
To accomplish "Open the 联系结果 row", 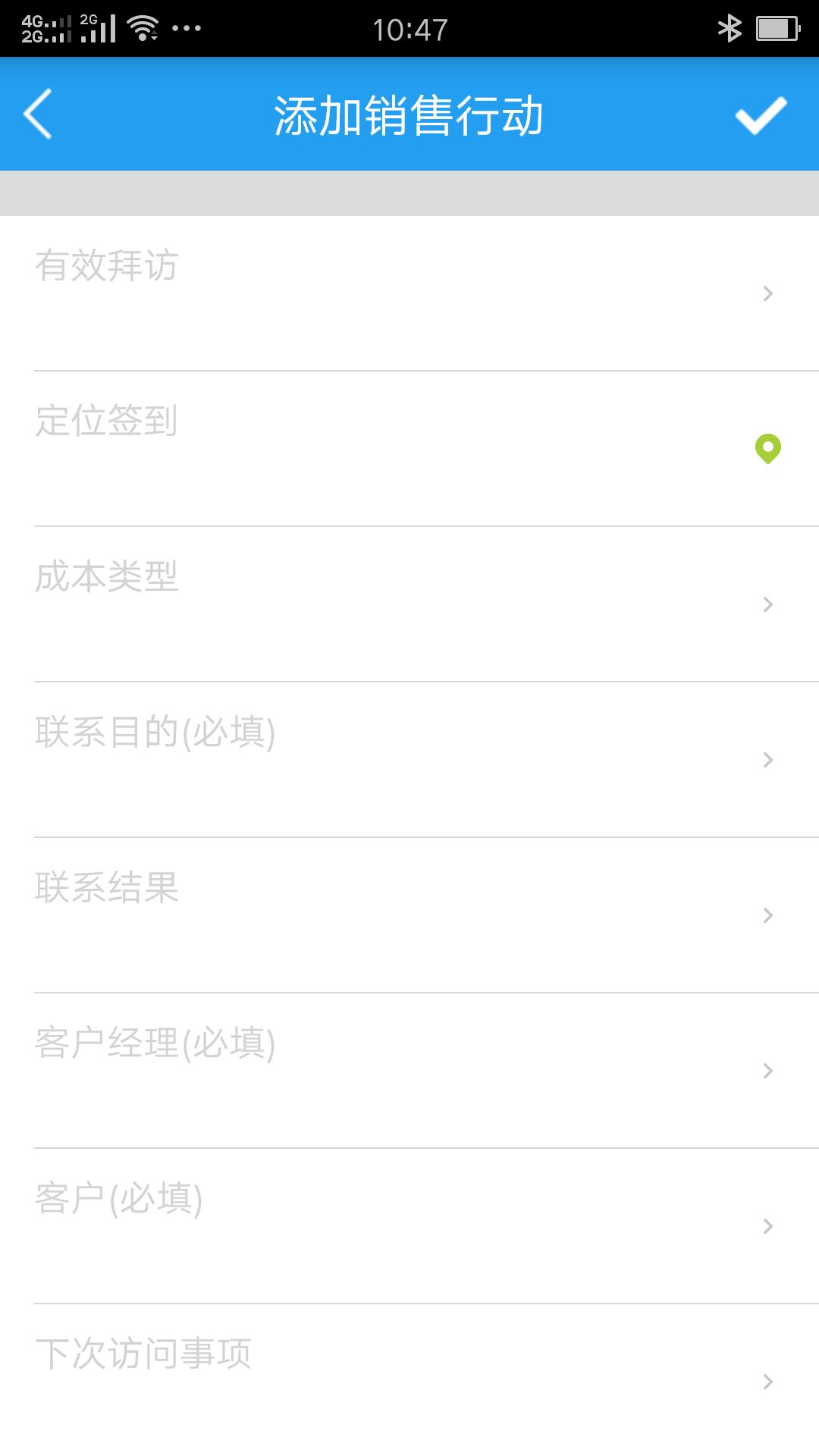I will coord(409,915).
